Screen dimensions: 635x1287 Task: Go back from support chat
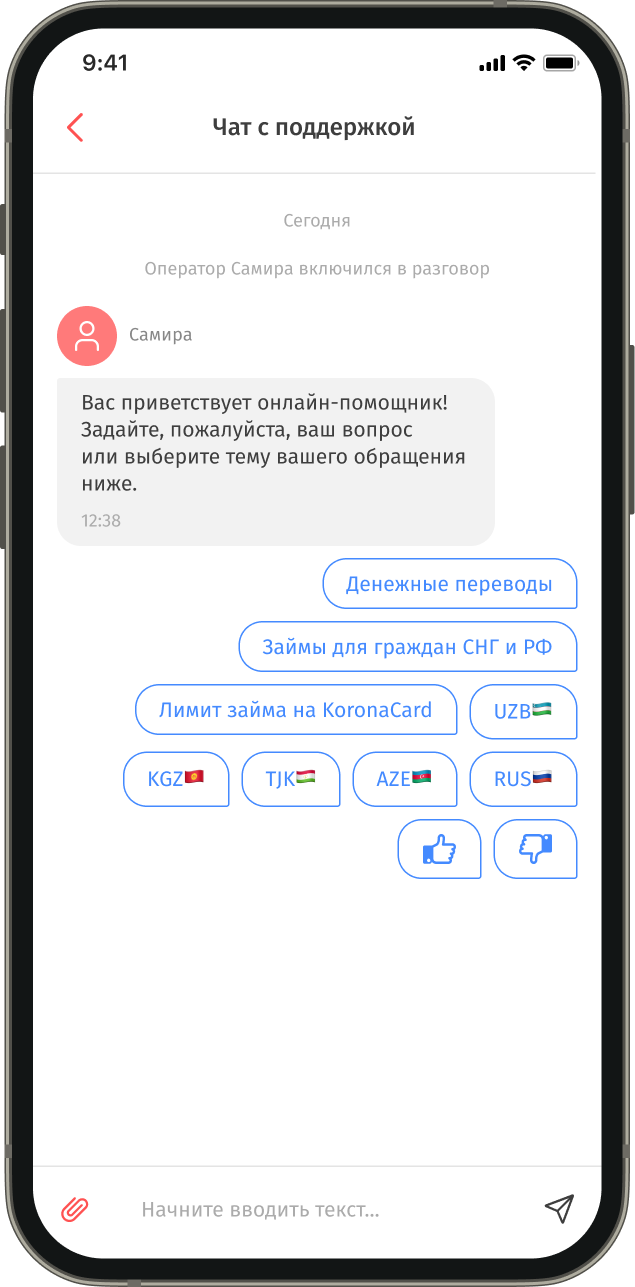[75, 127]
